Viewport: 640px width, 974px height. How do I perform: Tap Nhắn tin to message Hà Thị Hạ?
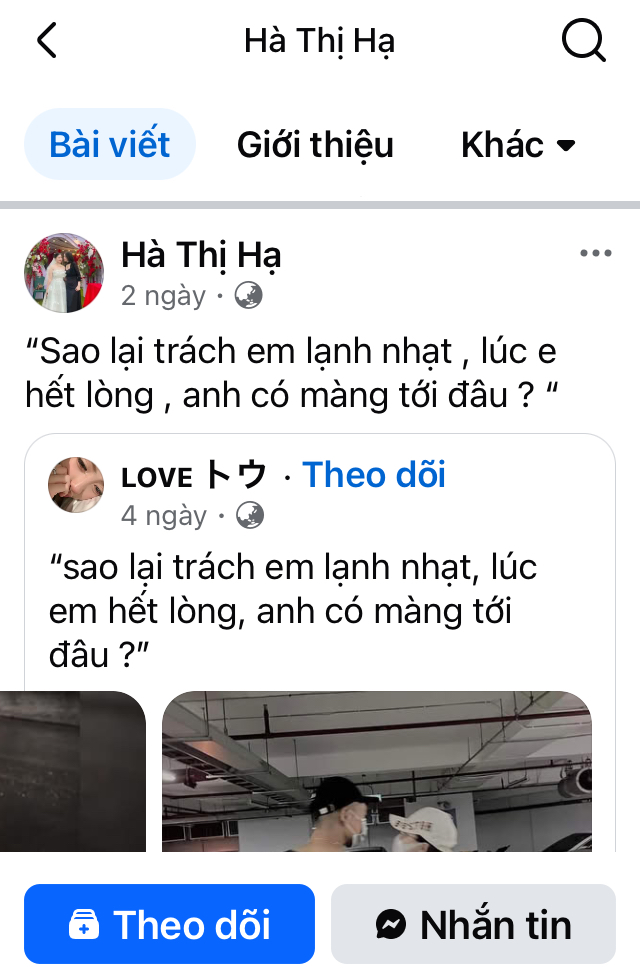click(x=473, y=925)
